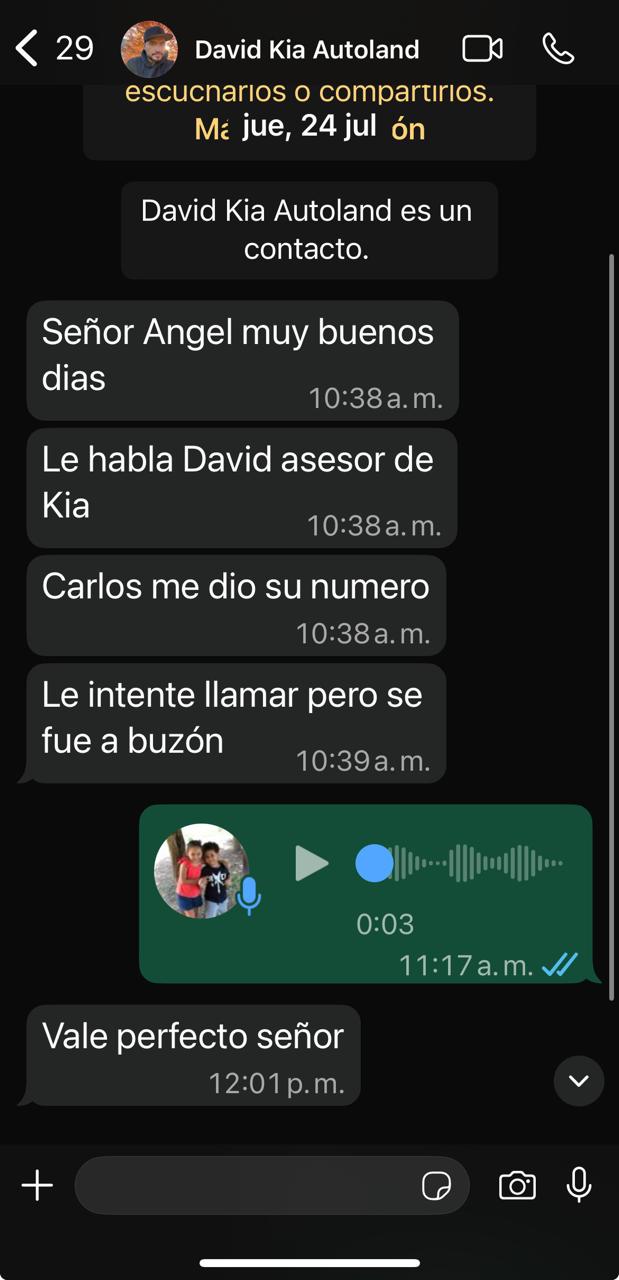Jump to latest messages with down chevron
Image resolution: width=619 pixels, height=1280 pixels.
(x=578, y=1081)
